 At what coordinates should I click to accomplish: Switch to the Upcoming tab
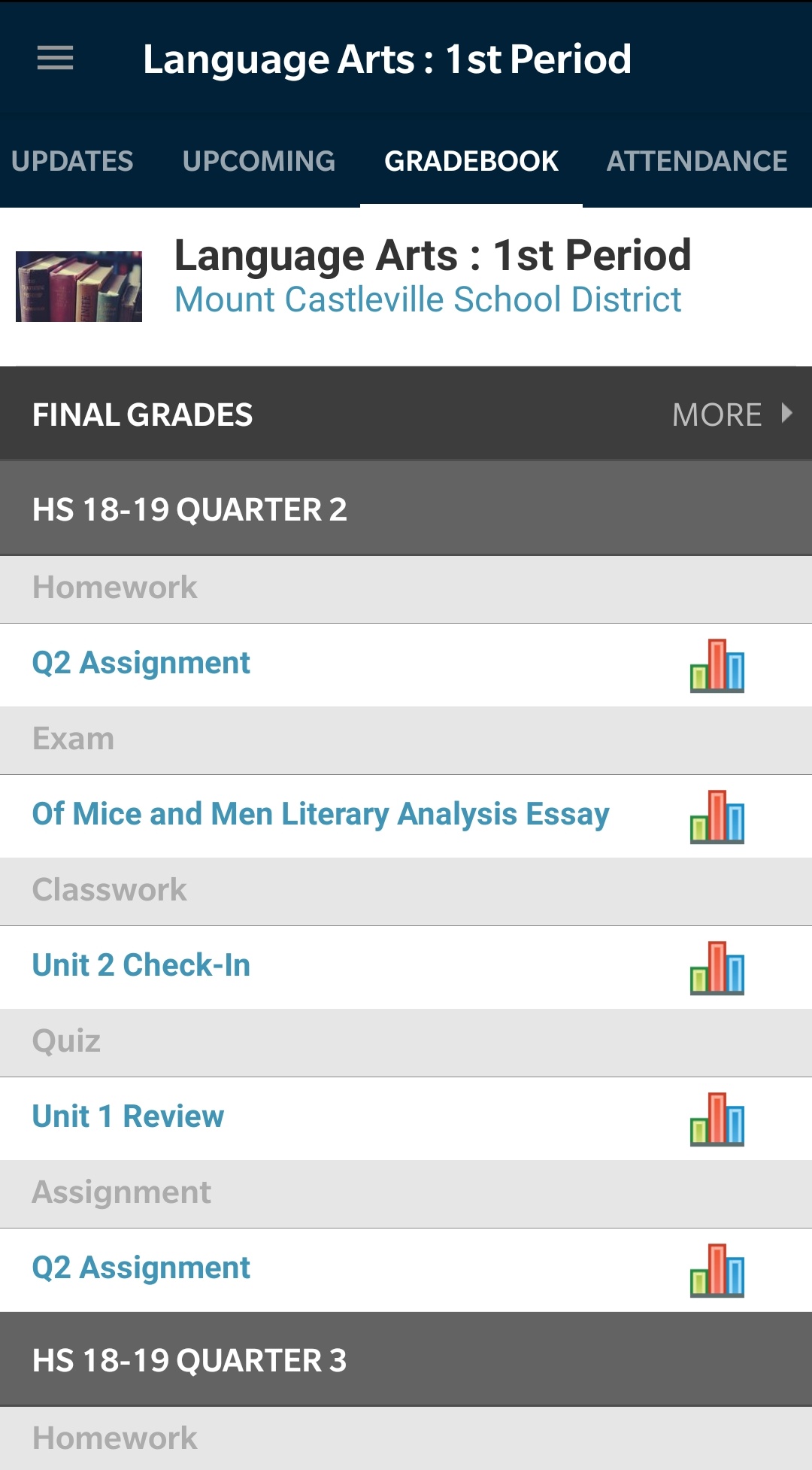[x=259, y=161]
